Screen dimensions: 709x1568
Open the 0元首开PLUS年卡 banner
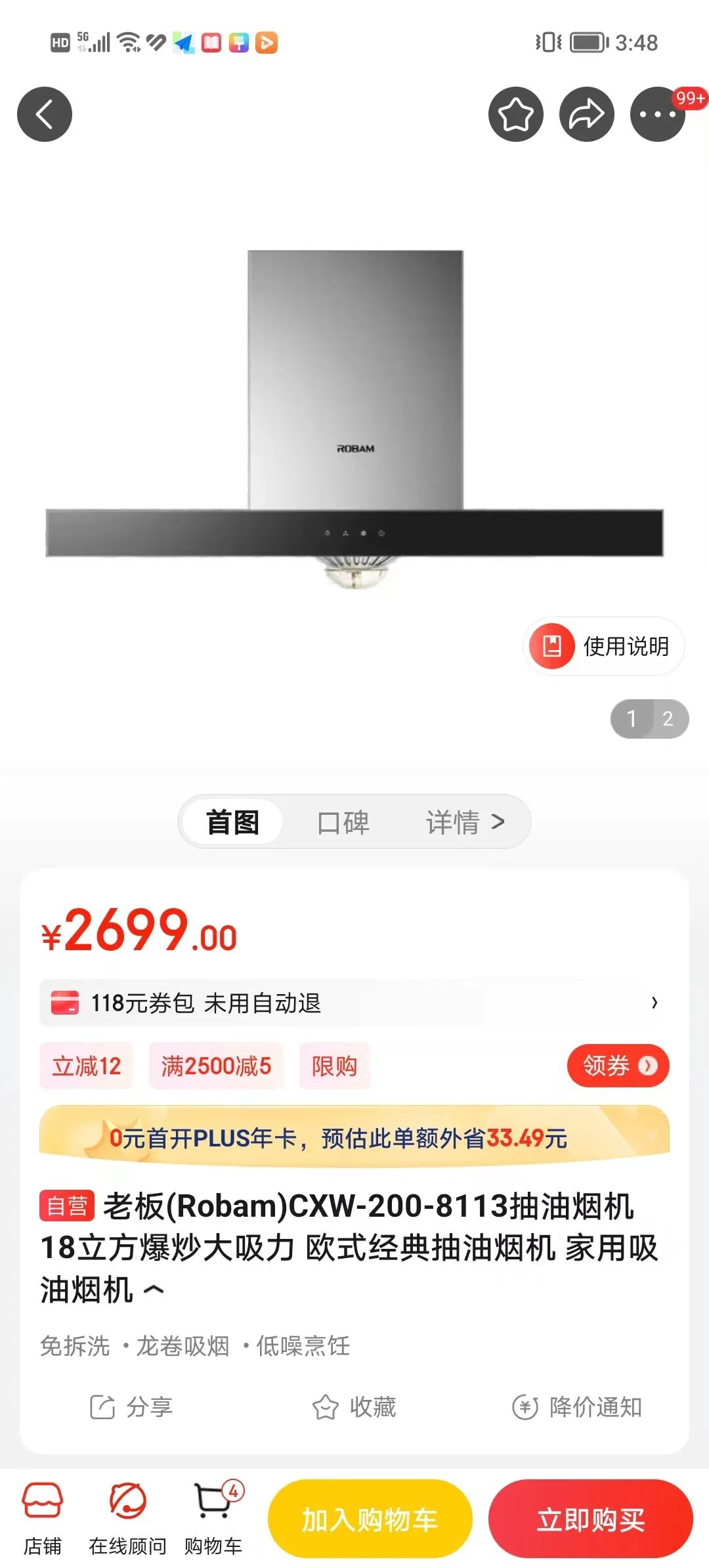pyautogui.click(x=354, y=1137)
